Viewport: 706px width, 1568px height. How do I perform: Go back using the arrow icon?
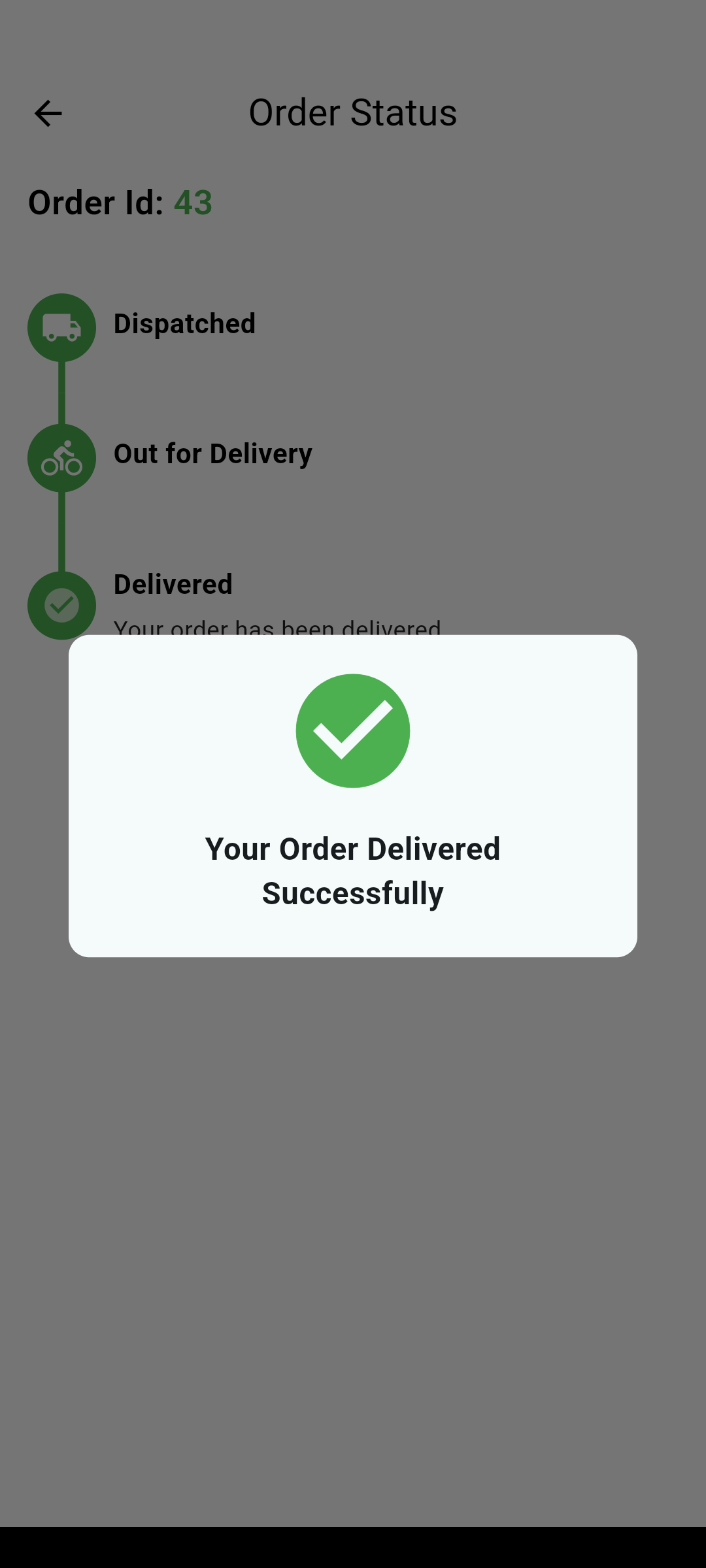point(48,114)
